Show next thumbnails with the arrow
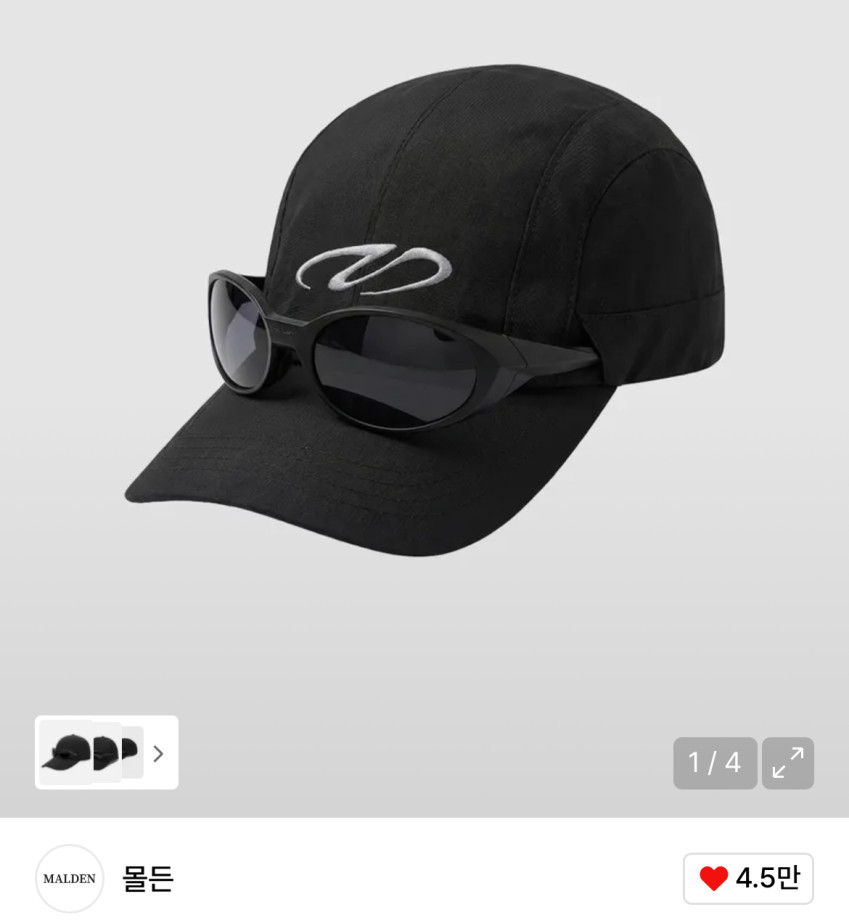 (158, 753)
